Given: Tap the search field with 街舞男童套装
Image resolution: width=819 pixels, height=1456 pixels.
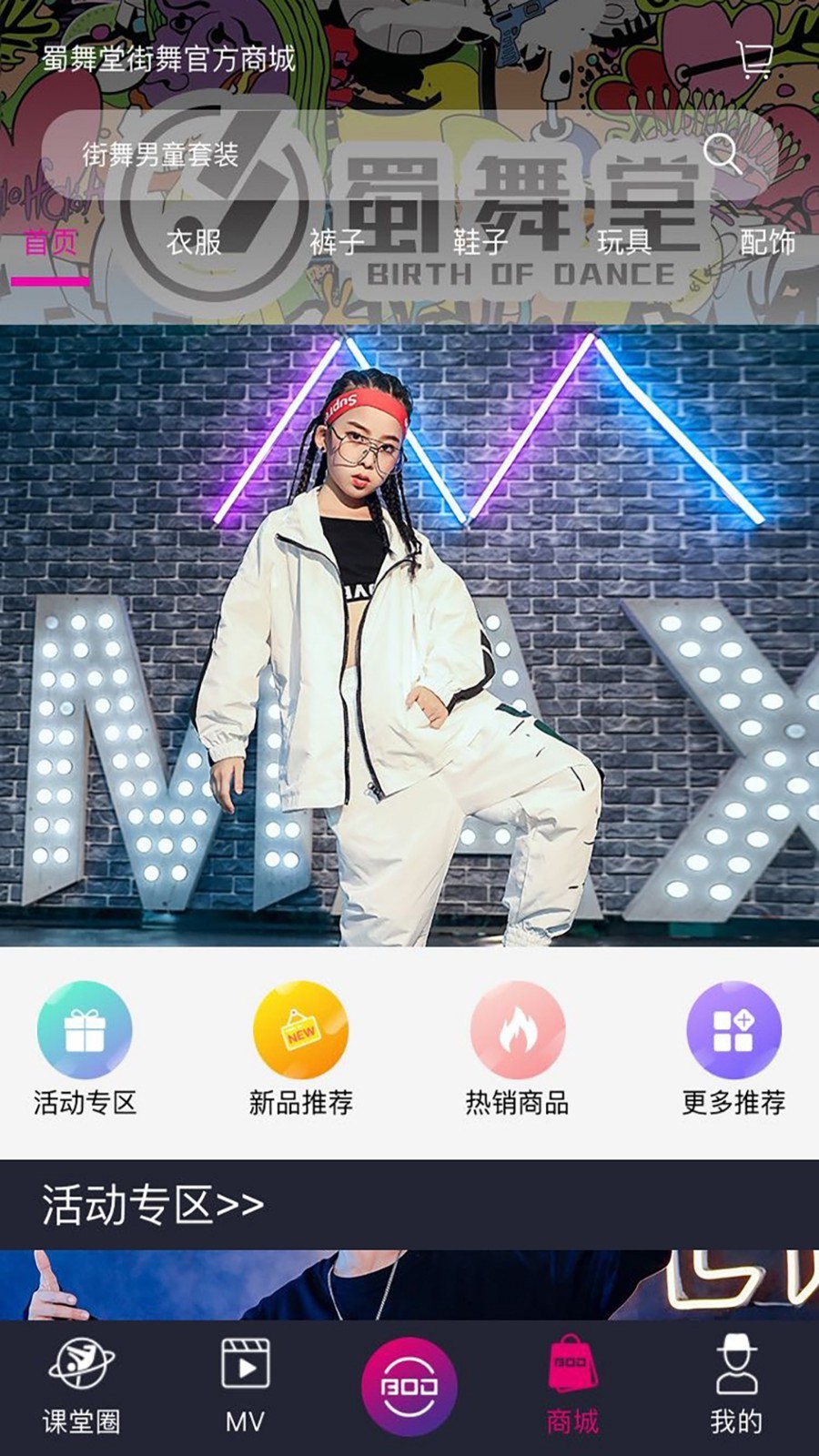Looking at the screenshot, I should coord(364,155).
